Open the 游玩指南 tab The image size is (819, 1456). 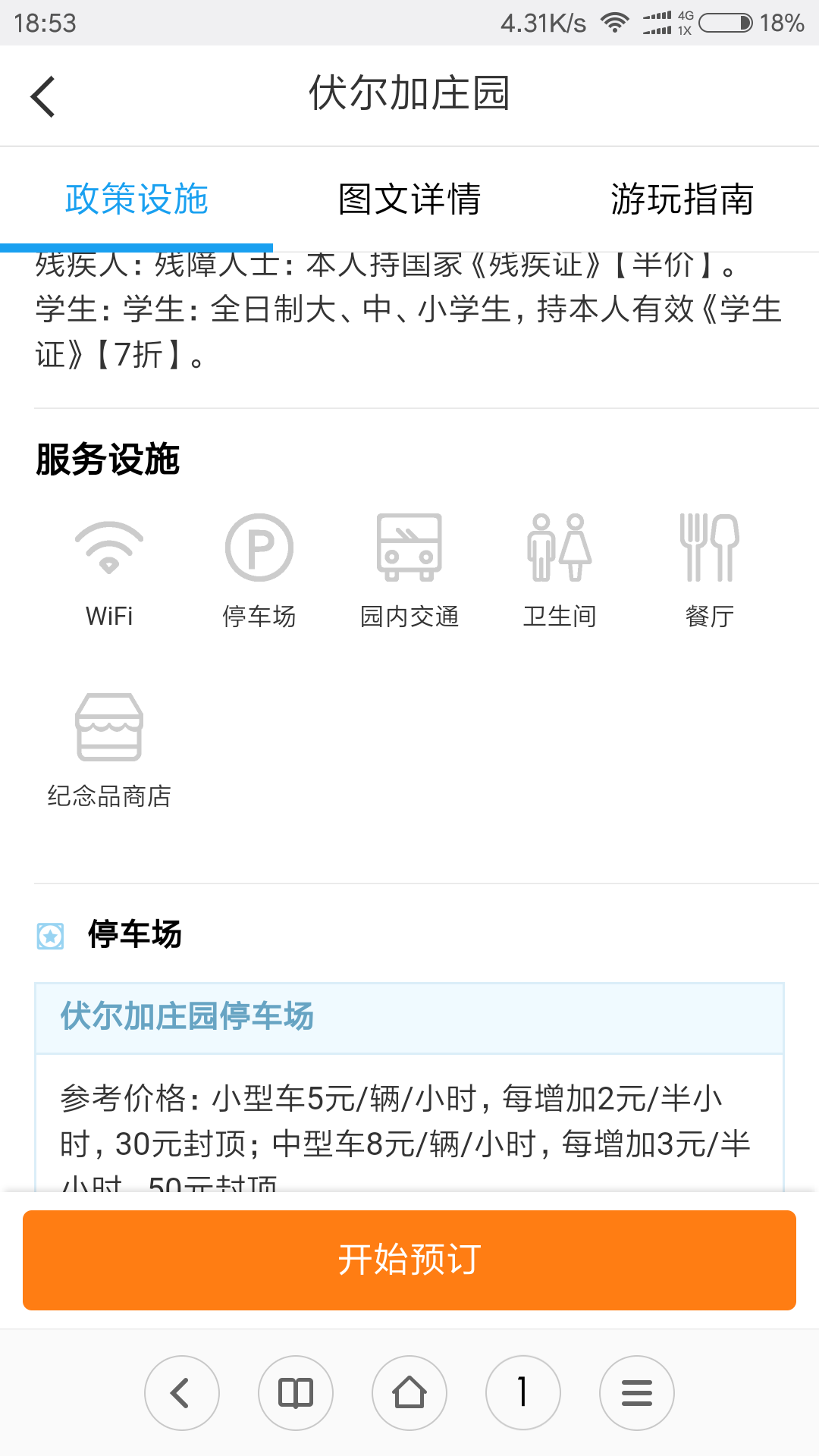[x=682, y=199]
